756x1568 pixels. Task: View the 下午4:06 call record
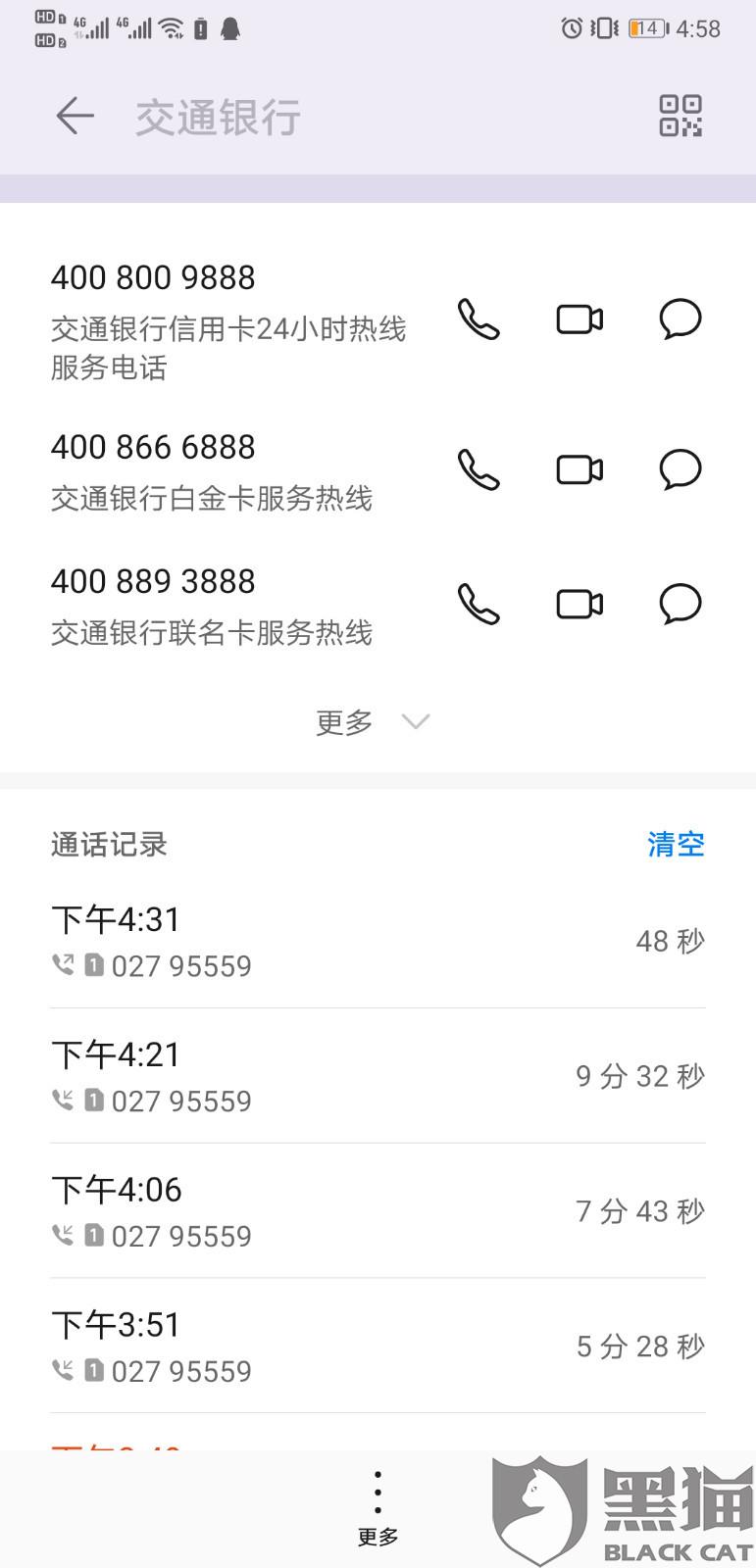(378, 1211)
